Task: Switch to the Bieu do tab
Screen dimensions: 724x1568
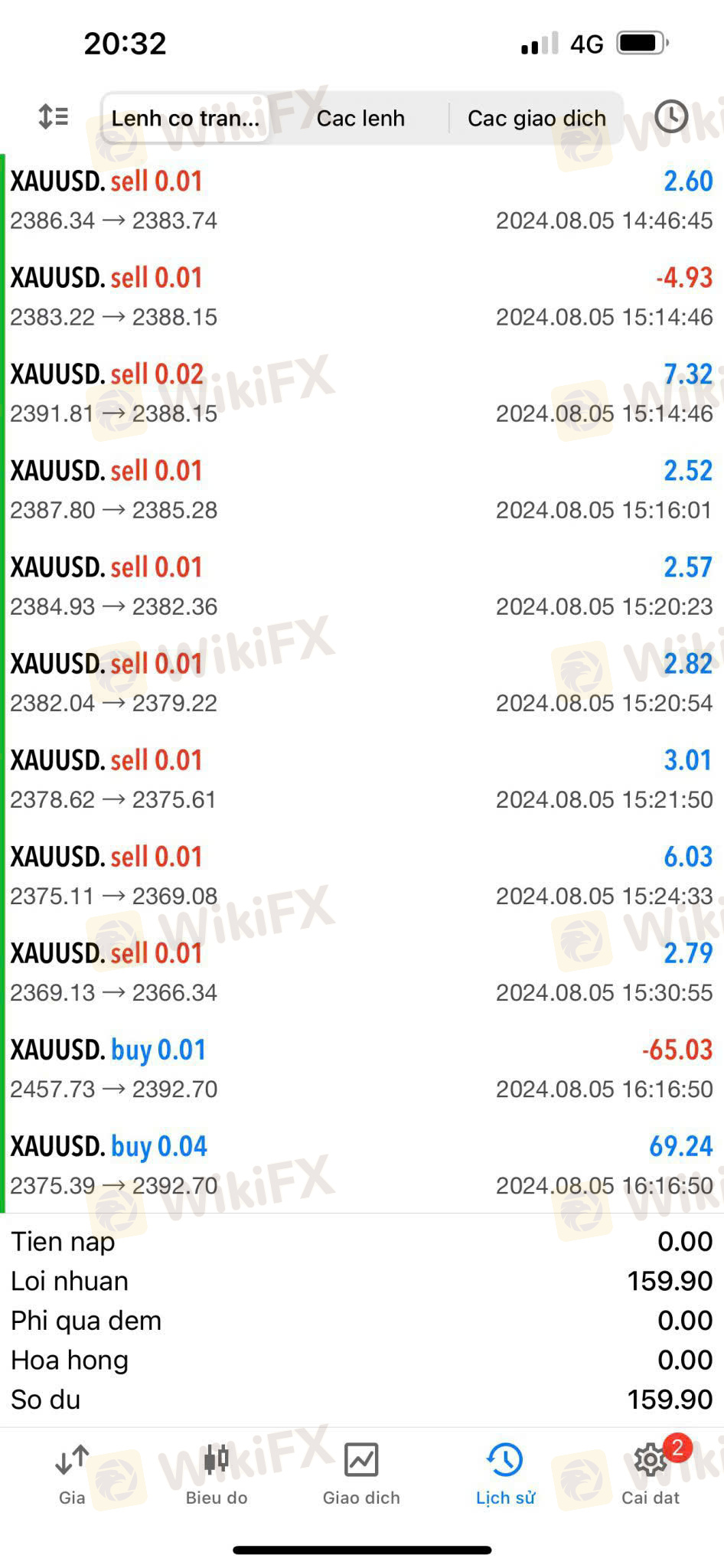Action: 217,1475
